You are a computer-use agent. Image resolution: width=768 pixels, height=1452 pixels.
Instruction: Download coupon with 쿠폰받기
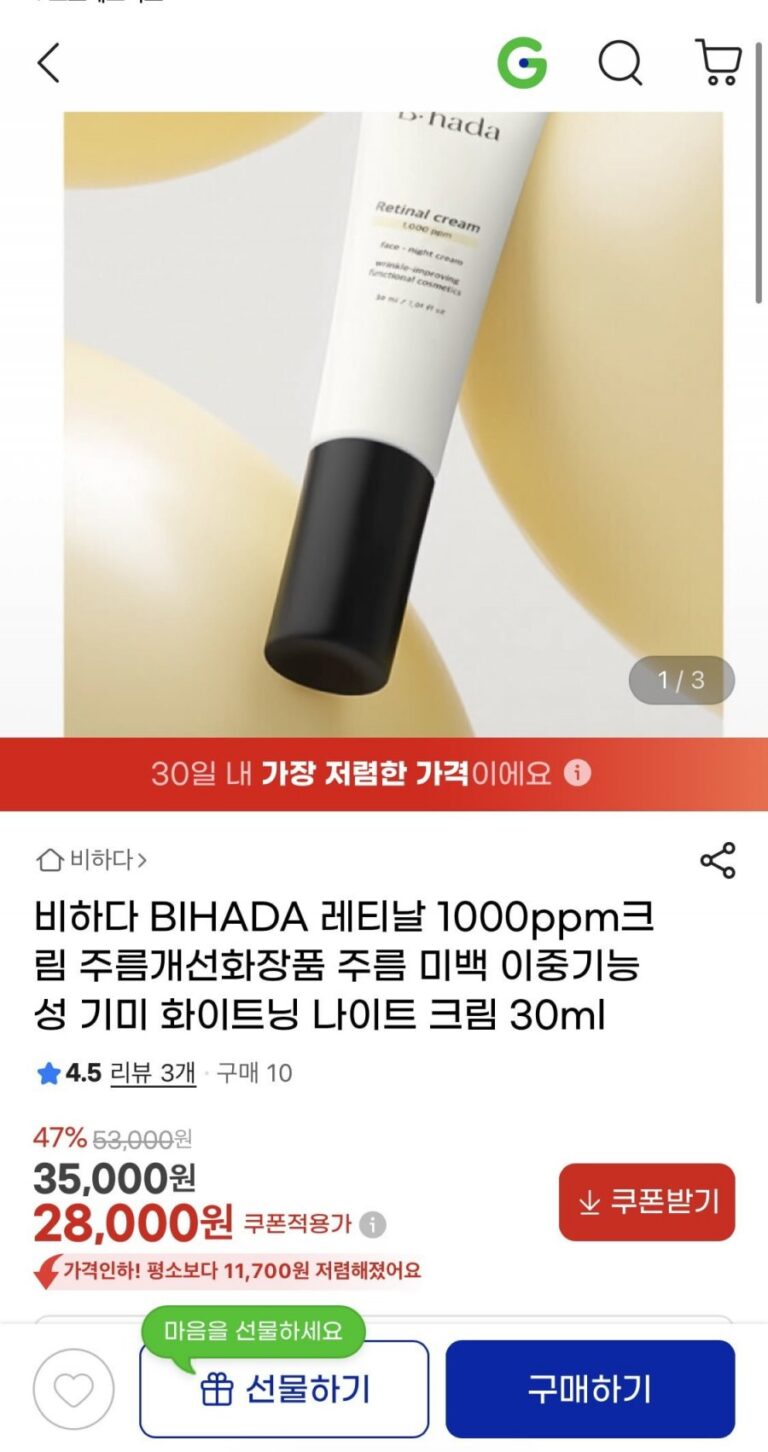(x=646, y=1201)
